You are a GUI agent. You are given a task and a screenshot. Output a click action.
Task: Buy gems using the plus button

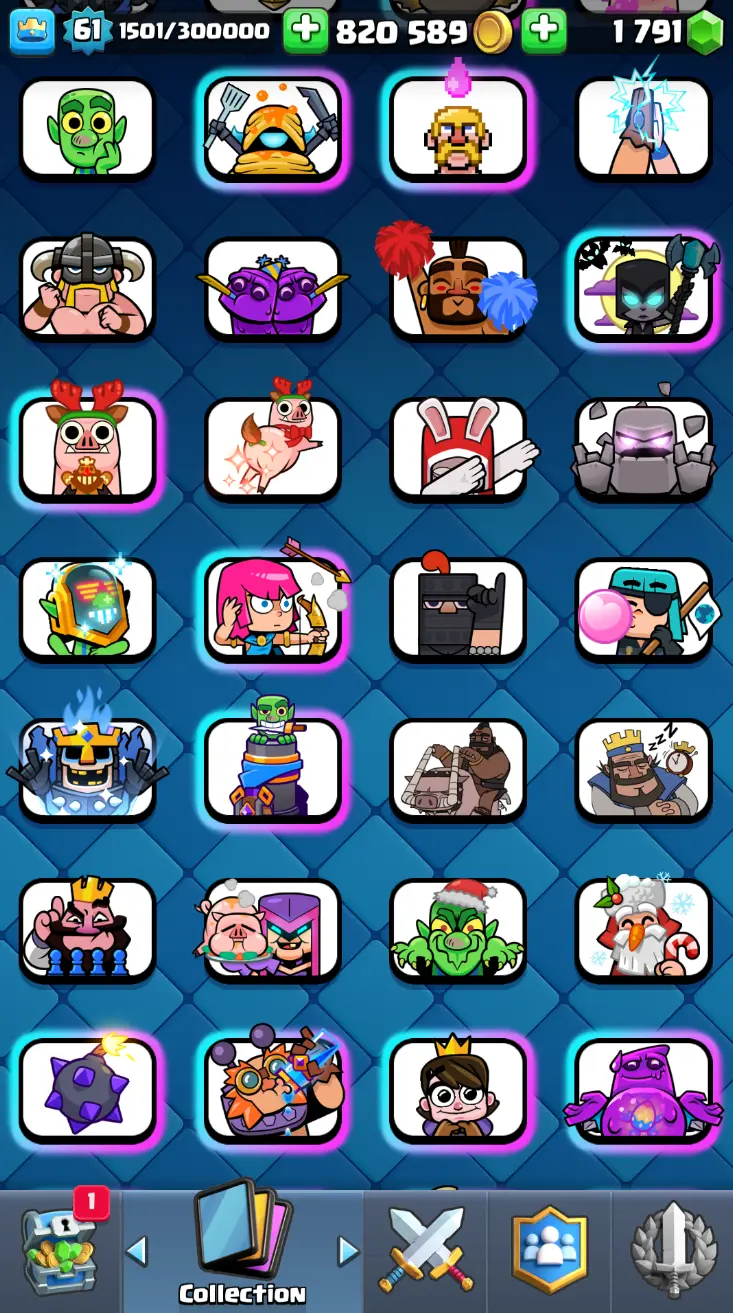tap(544, 32)
